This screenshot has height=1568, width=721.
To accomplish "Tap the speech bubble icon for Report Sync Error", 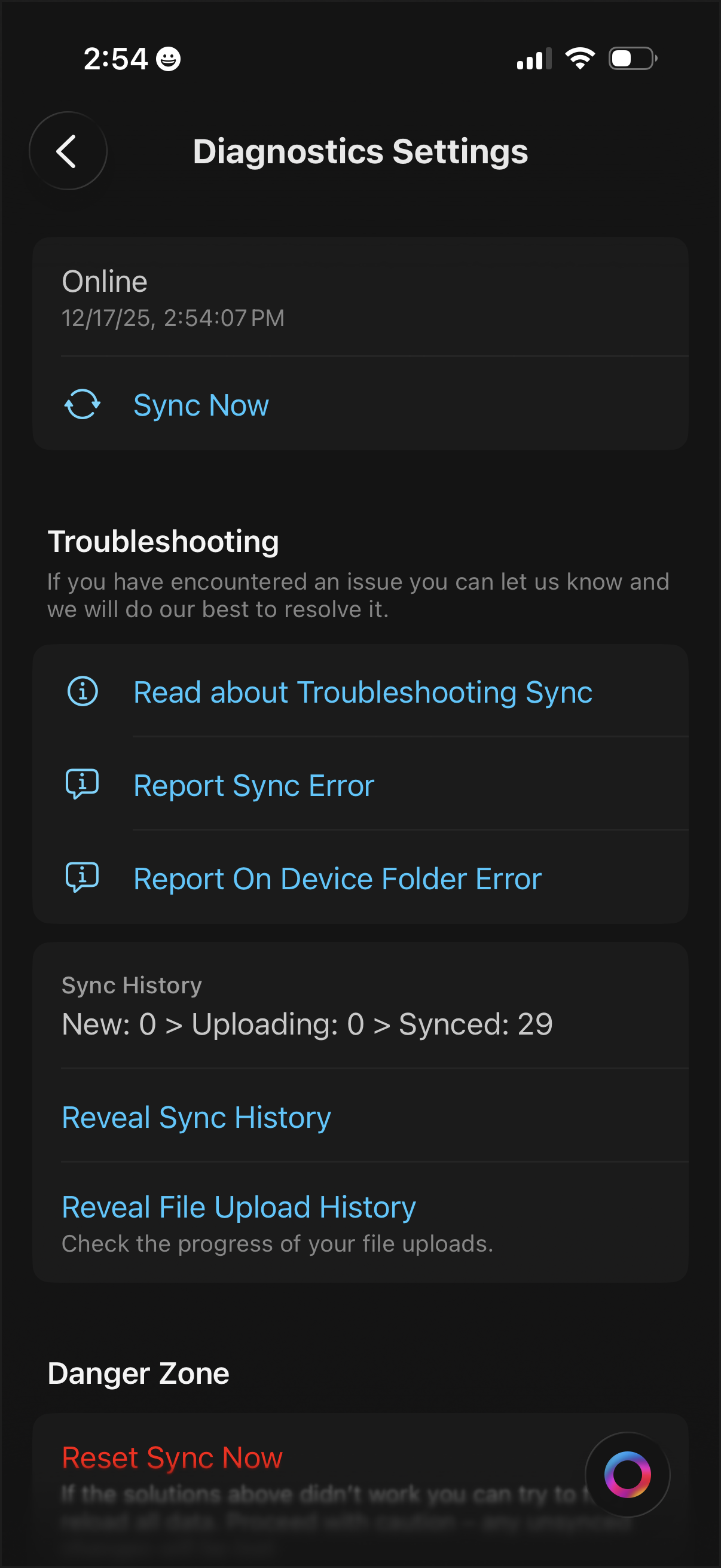I will [83, 785].
